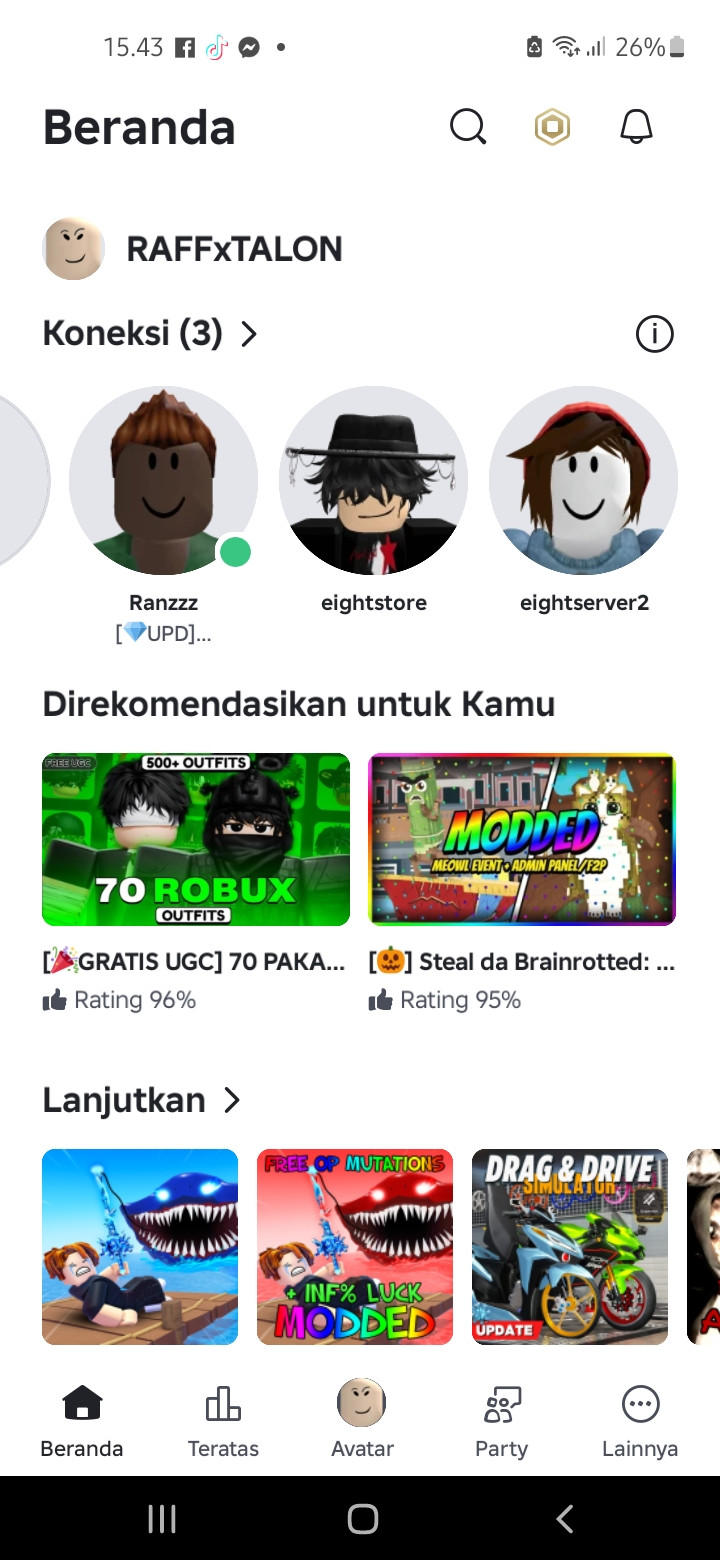Expand the Koneksi (3) list
The height and width of the screenshot is (1560, 720).
pyautogui.click(x=150, y=333)
